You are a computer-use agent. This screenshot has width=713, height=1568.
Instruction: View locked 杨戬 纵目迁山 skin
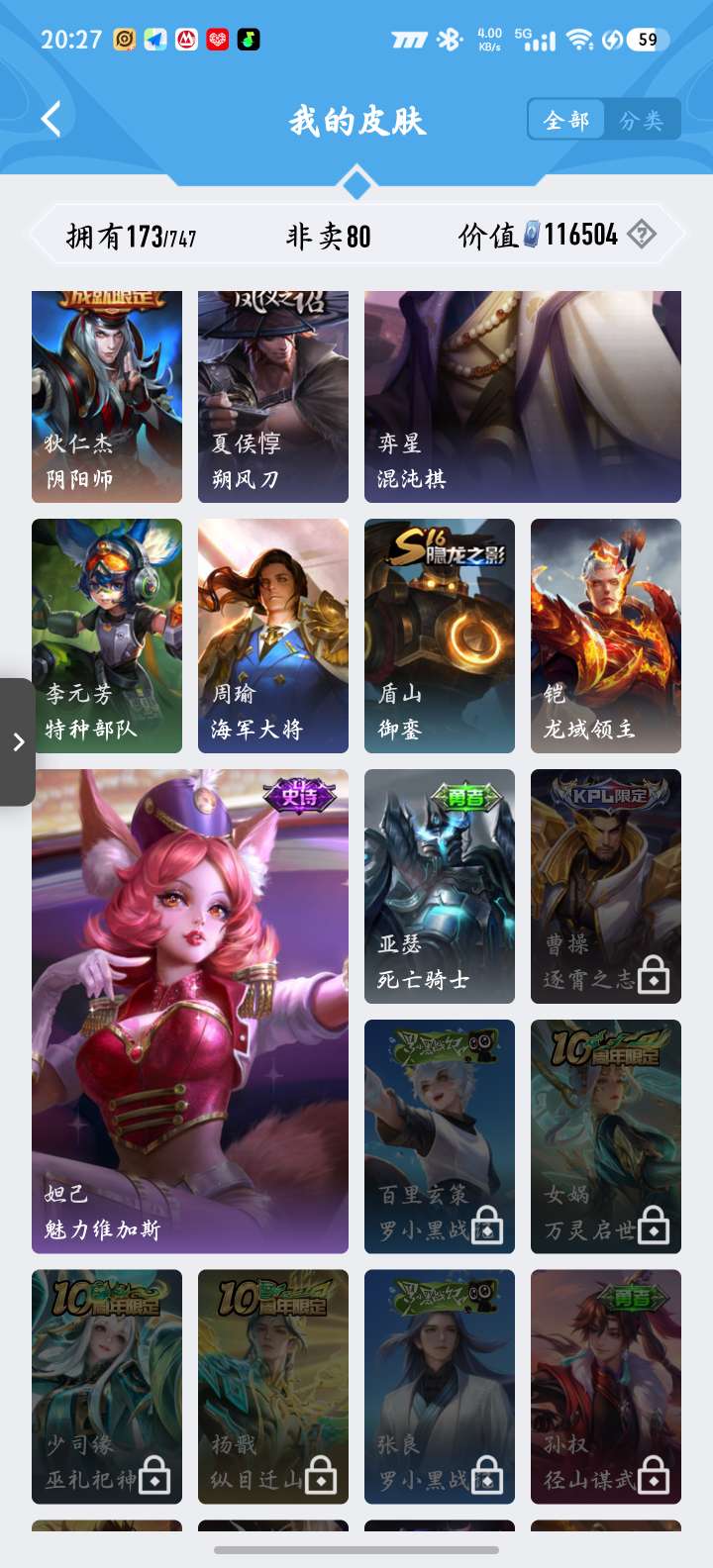[x=273, y=1387]
